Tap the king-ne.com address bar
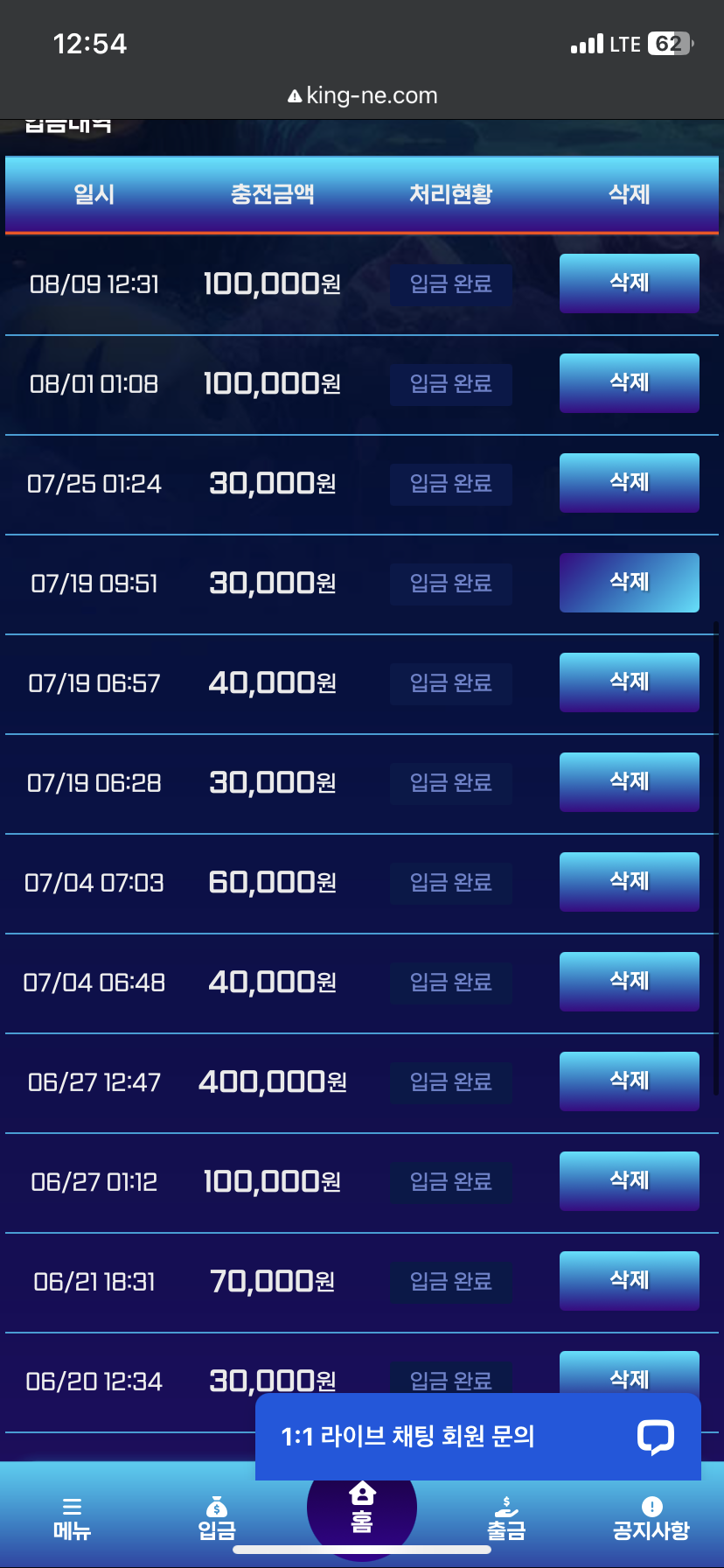Viewport: 724px width, 1568px height. 362,95
